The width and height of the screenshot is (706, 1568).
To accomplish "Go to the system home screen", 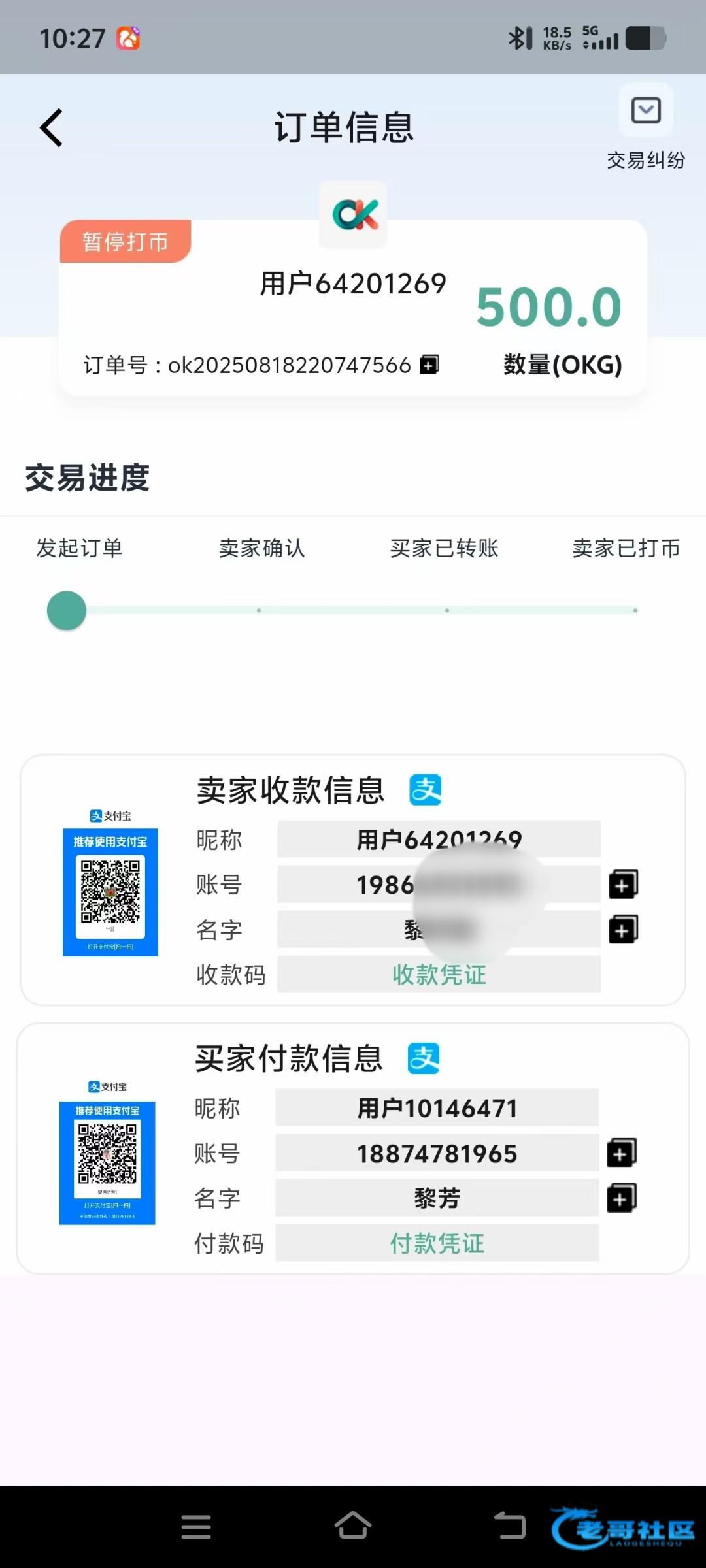I will pos(353,1526).
